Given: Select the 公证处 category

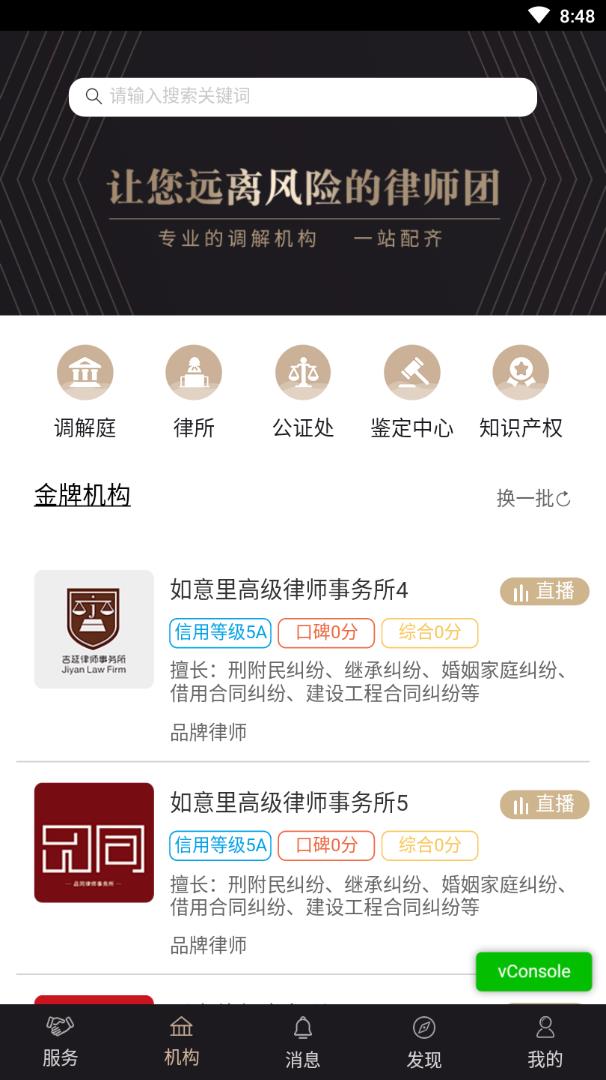Looking at the screenshot, I should click(303, 392).
